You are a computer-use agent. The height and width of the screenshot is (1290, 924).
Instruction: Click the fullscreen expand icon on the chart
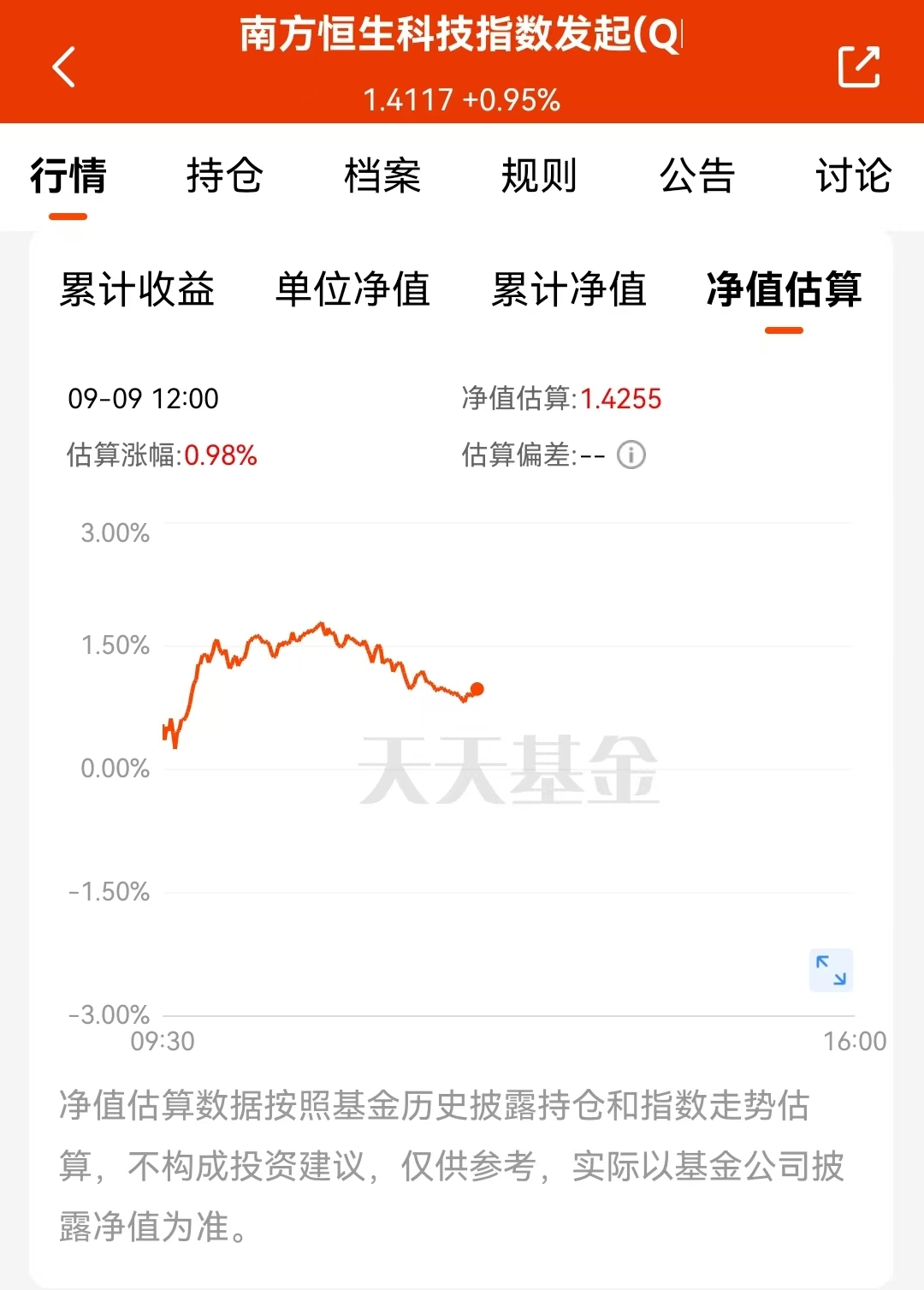pyautogui.click(x=829, y=970)
